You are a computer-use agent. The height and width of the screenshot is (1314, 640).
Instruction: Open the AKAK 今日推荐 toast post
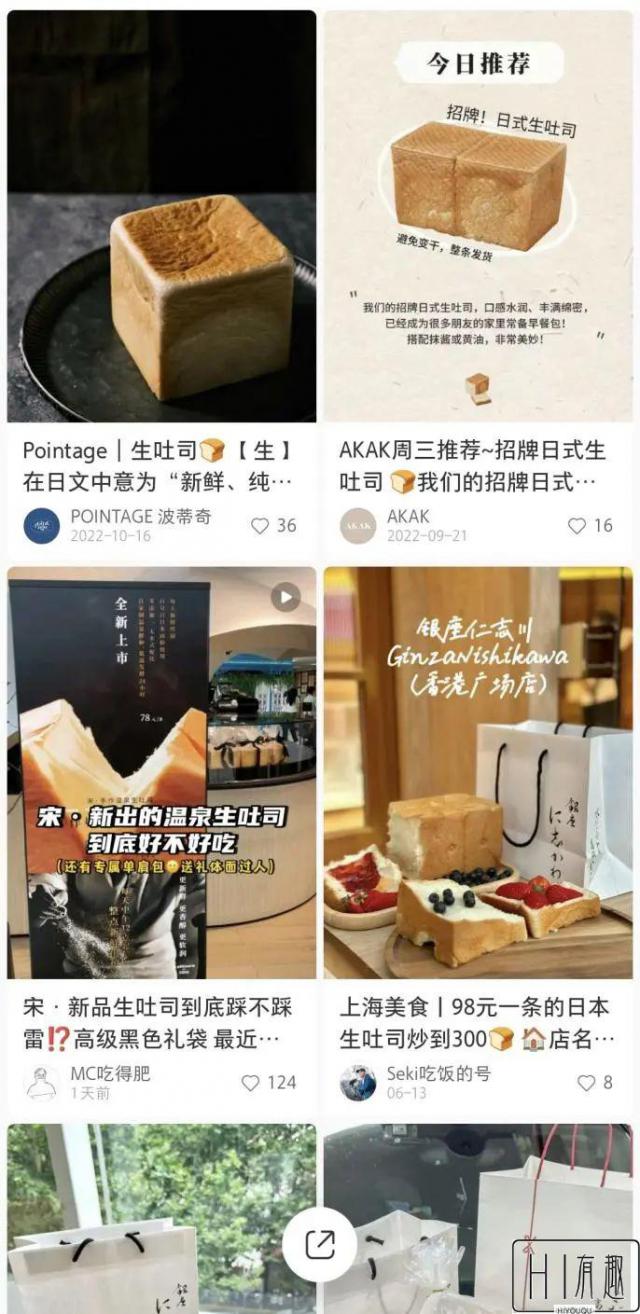pos(477,216)
